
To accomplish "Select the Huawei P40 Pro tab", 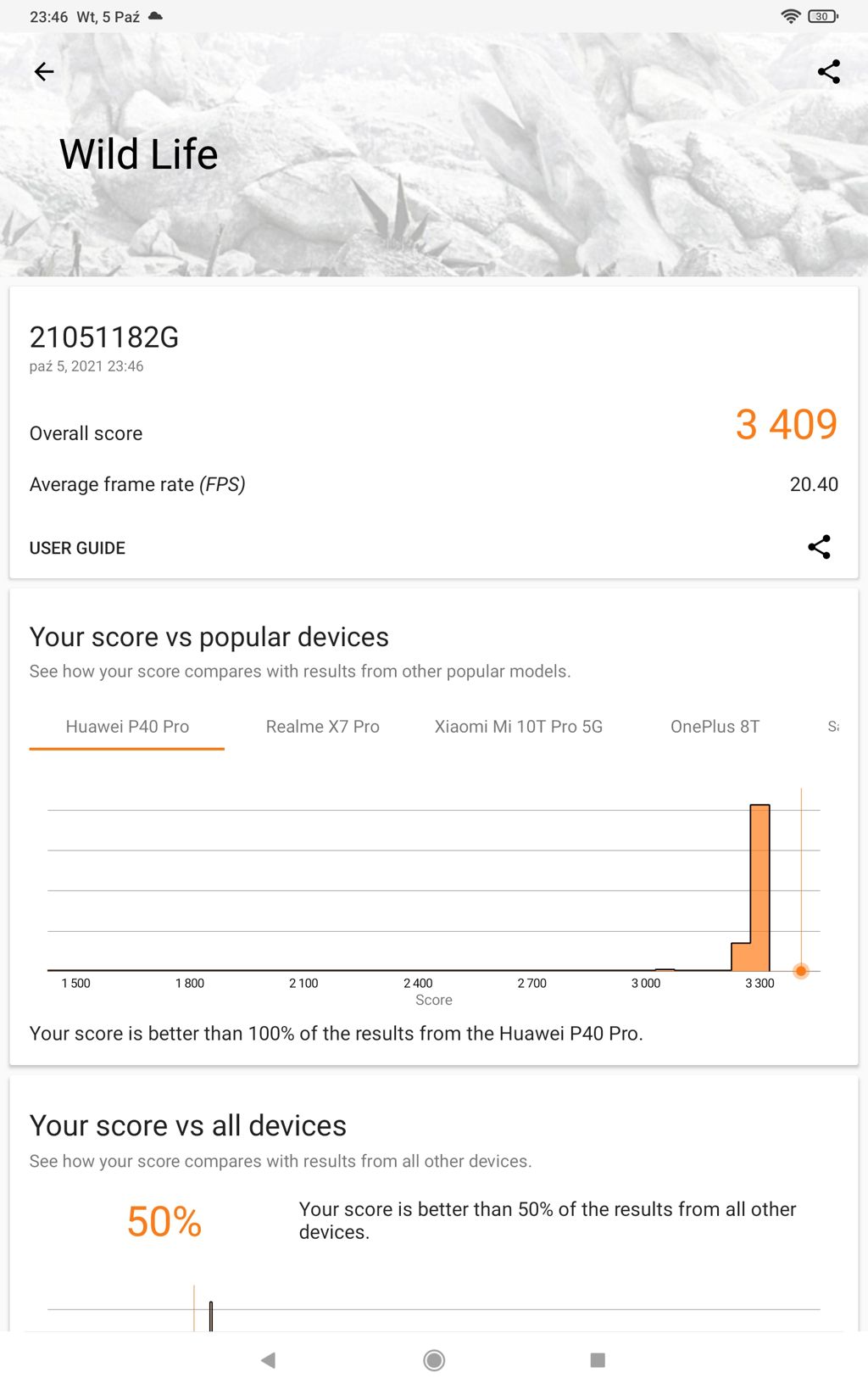I will (x=127, y=727).
